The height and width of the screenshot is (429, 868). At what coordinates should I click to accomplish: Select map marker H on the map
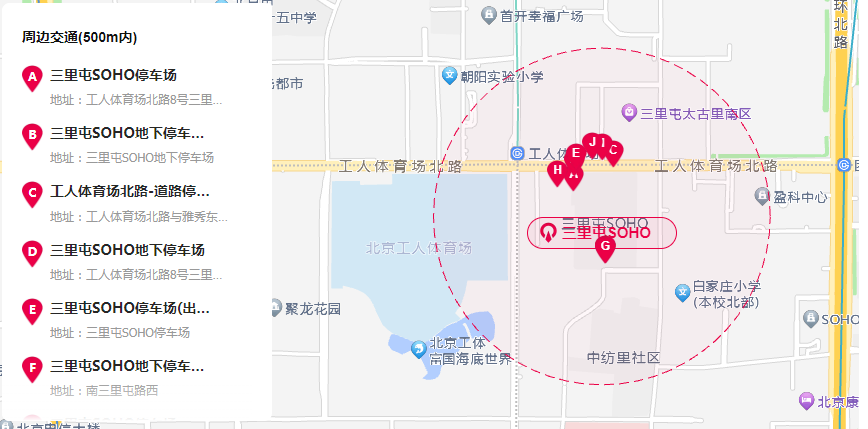[558, 171]
